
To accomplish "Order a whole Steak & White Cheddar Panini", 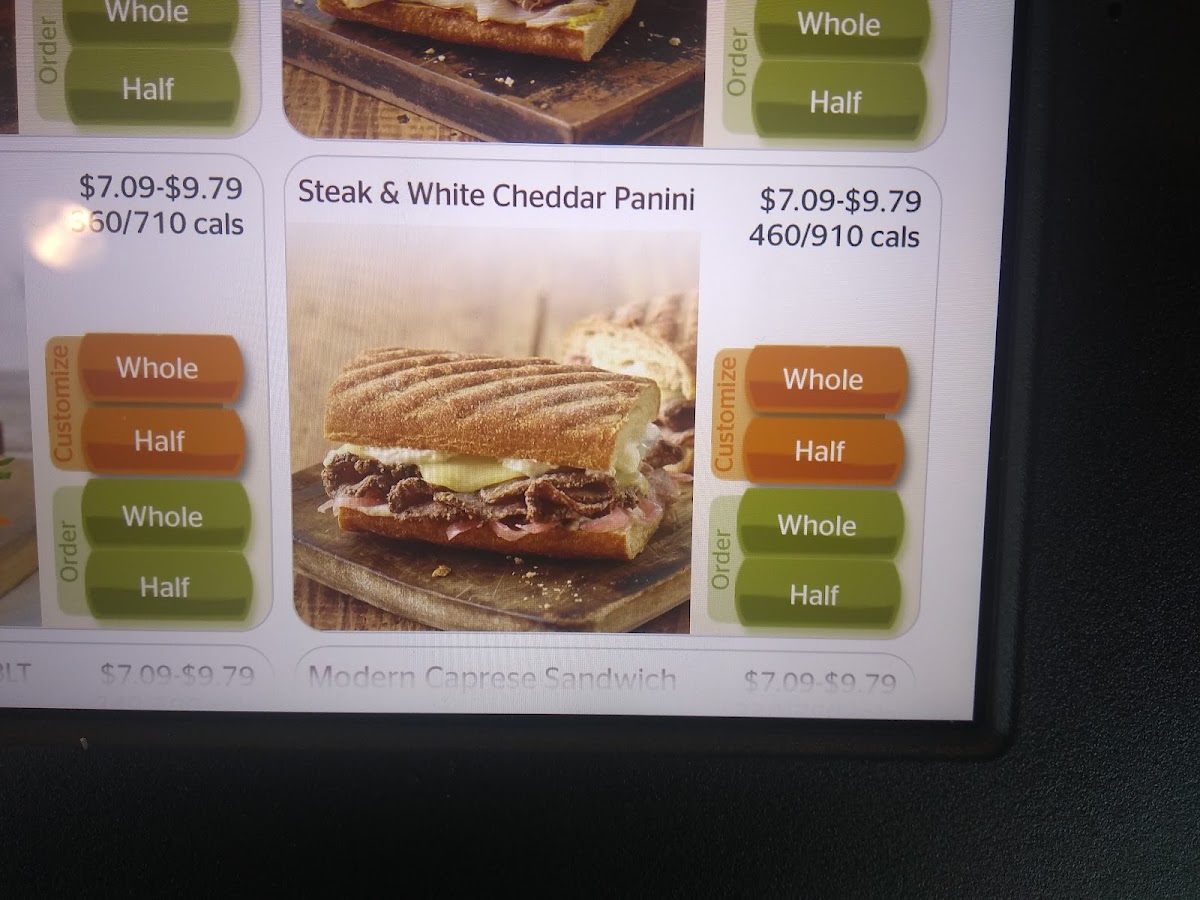I will click(x=819, y=525).
